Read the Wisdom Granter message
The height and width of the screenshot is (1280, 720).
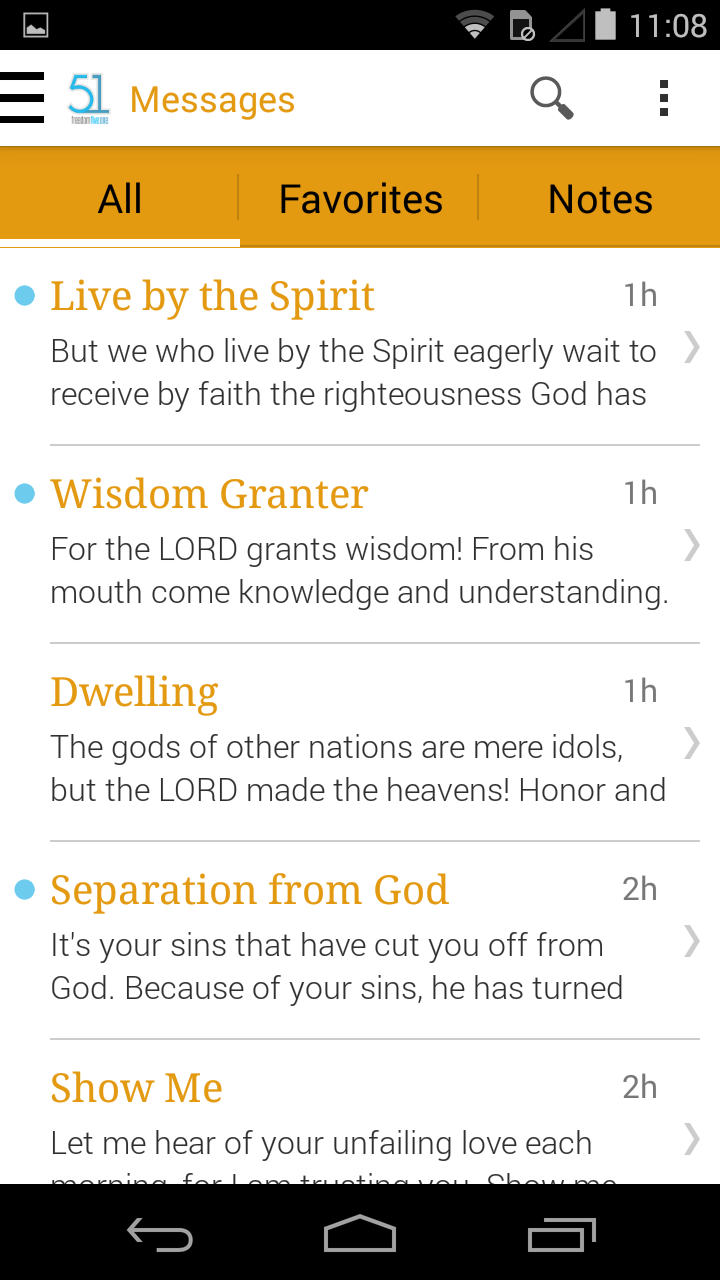click(360, 543)
